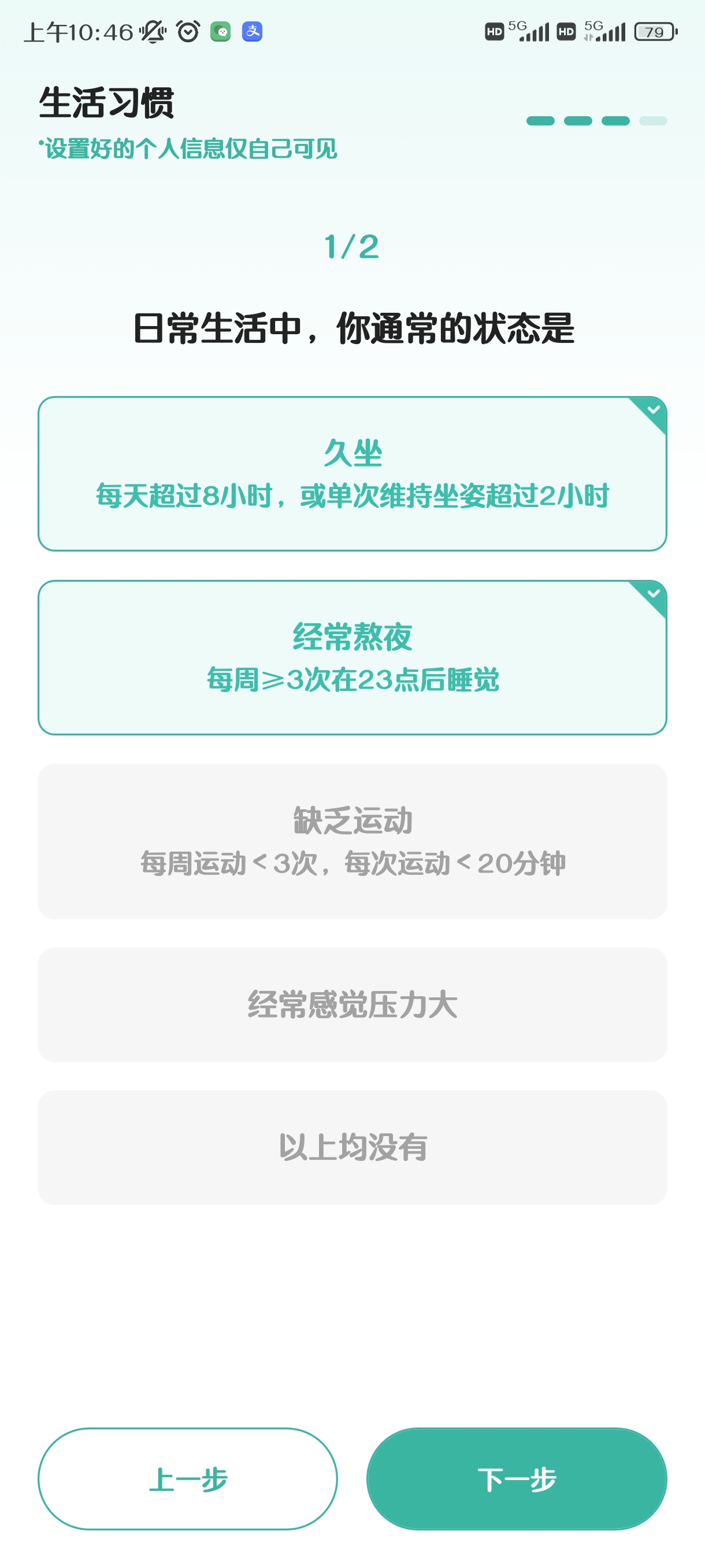The image size is (705, 1568).
Task: Tap the battery indicator showing 79
Action: [655, 32]
